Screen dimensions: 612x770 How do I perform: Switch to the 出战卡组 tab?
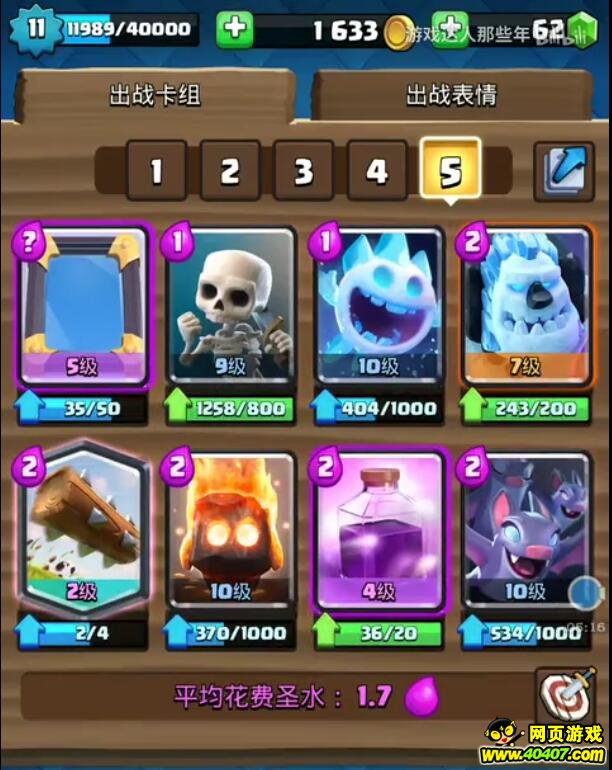tap(154, 96)
